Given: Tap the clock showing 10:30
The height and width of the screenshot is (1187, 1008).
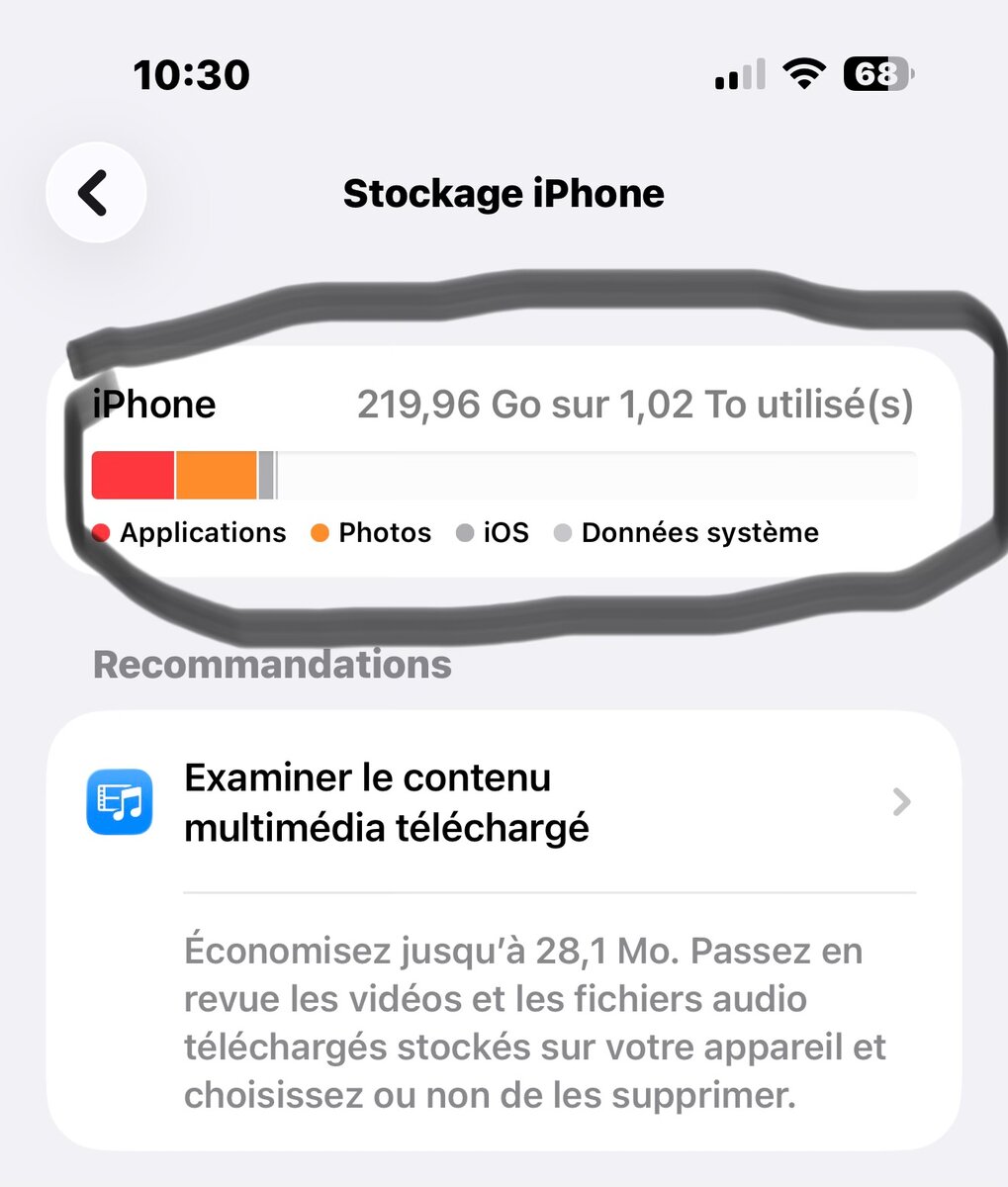Looking at the screenshot, I should click(x=191, y=74).
